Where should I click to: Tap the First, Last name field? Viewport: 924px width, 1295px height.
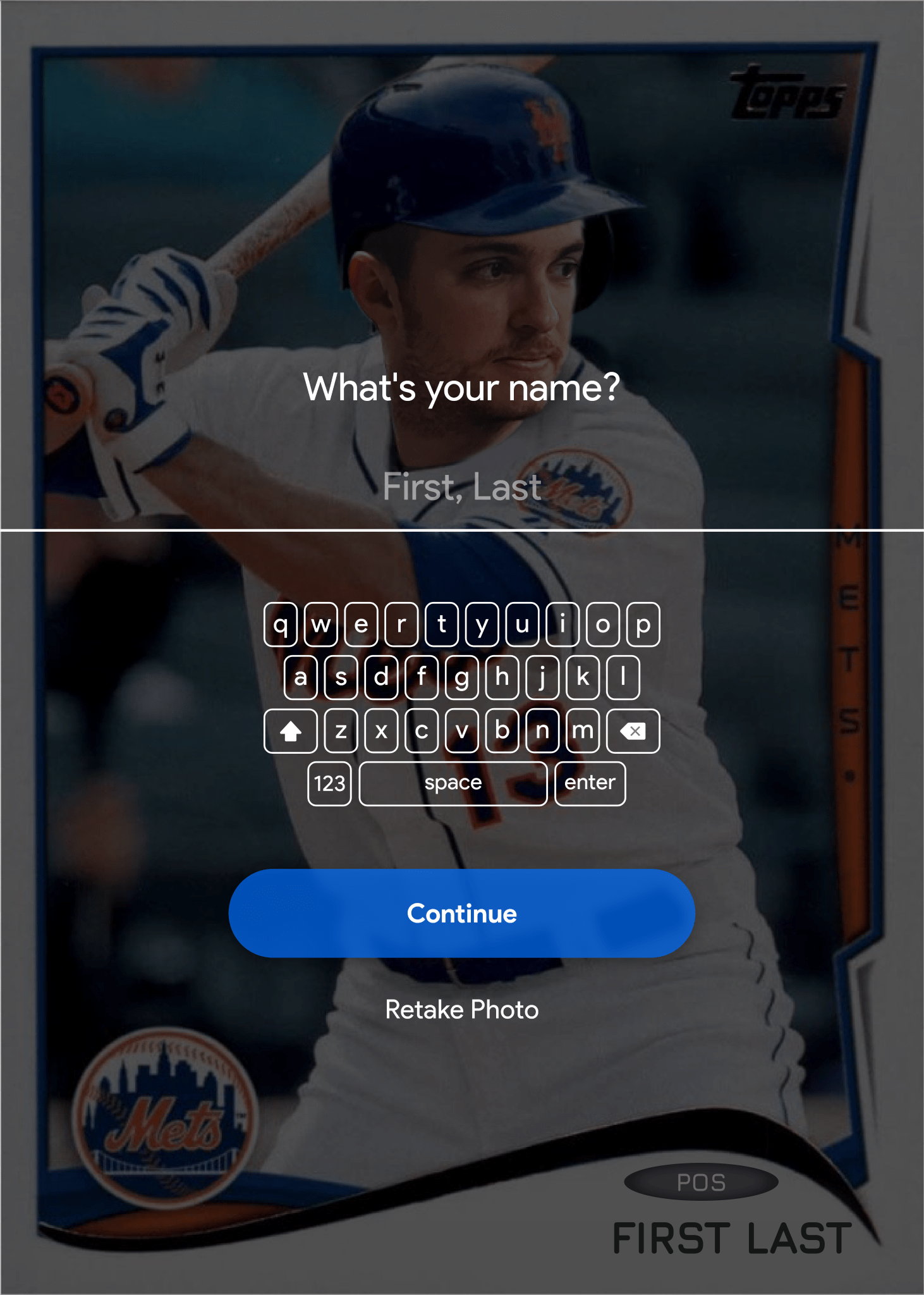461,487
